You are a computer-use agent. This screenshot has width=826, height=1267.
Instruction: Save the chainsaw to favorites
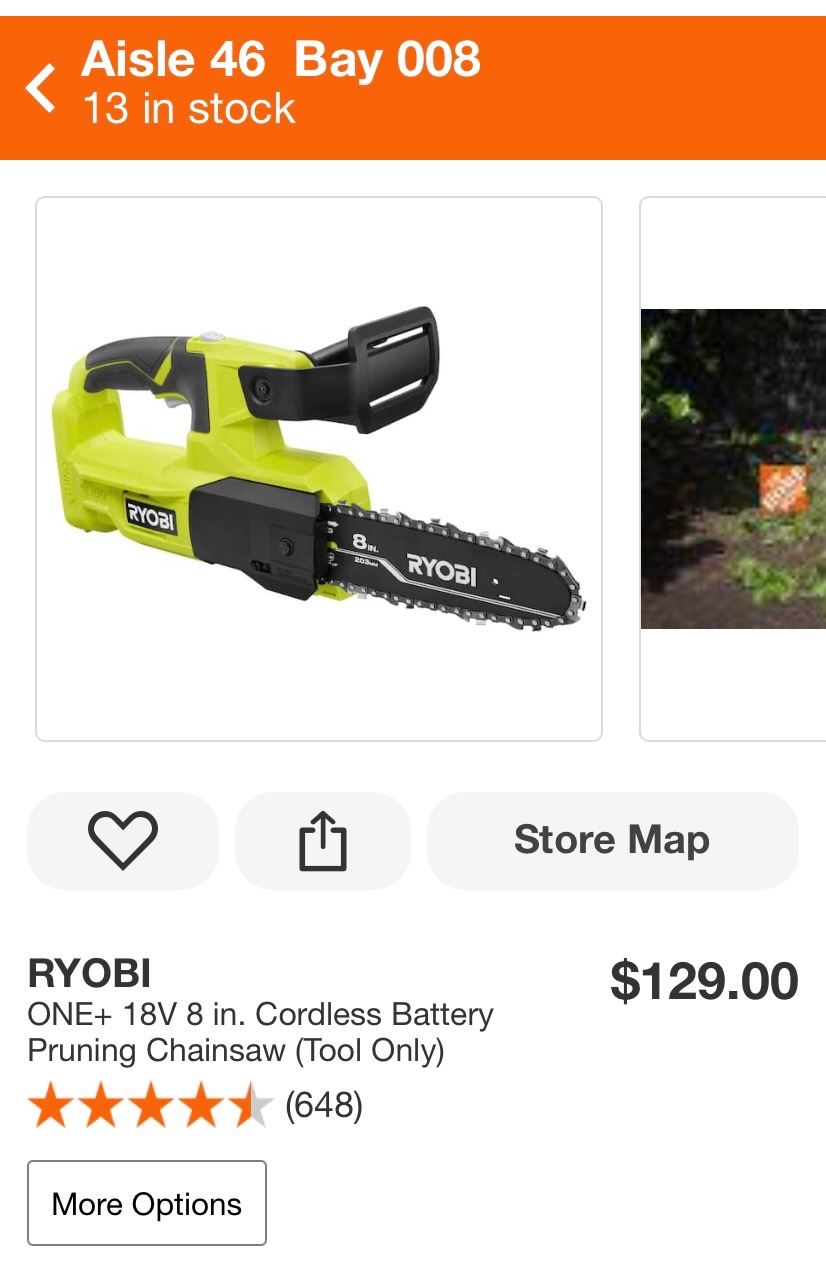click(x=123, y=840)
